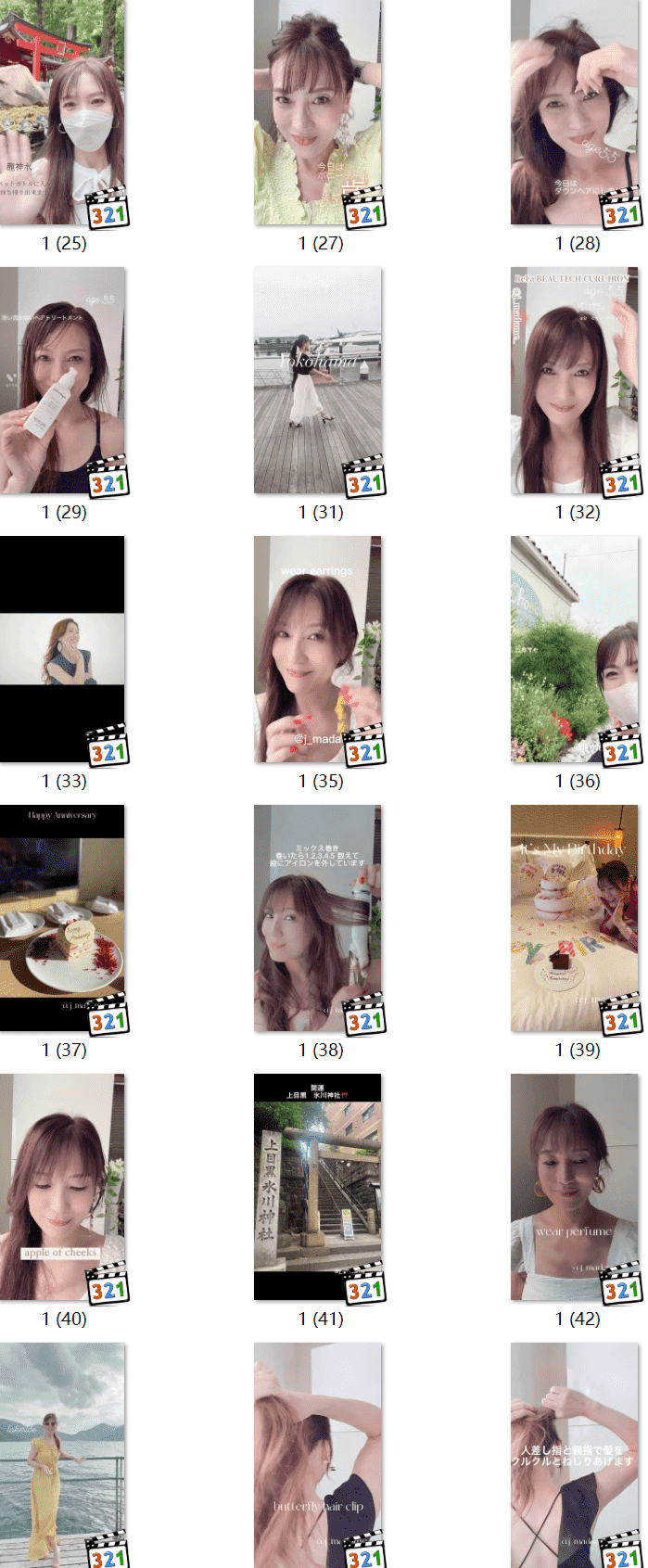Select the video named 1 (33)
Viewport: 648px width, 1568px height.
point(62,649)
